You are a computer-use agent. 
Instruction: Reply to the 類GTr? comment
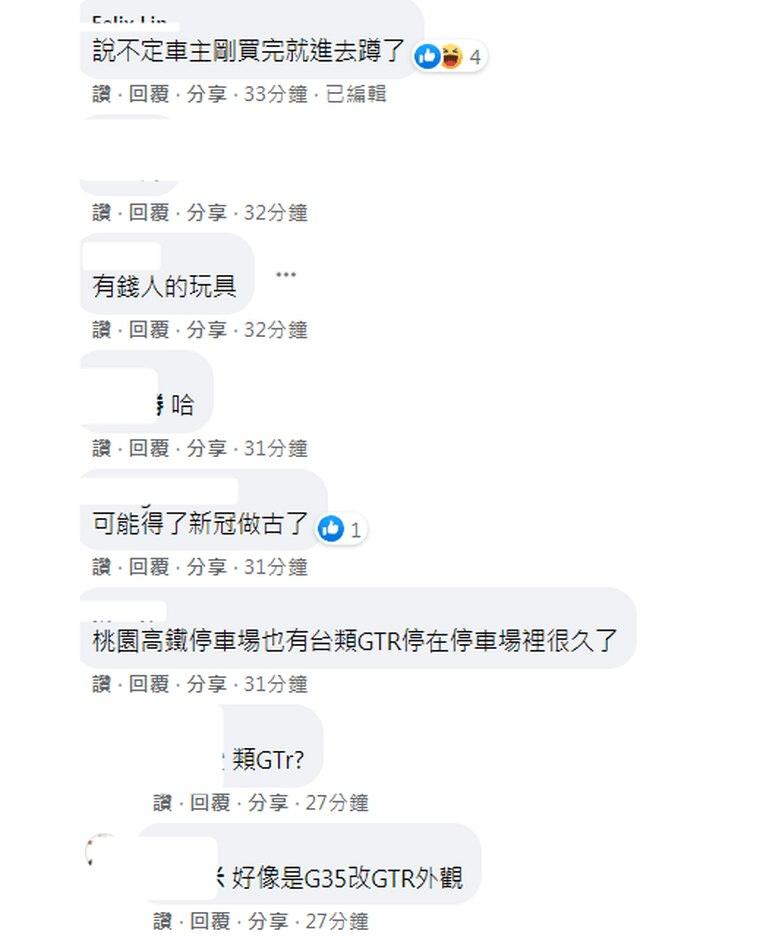coord(210,802)
